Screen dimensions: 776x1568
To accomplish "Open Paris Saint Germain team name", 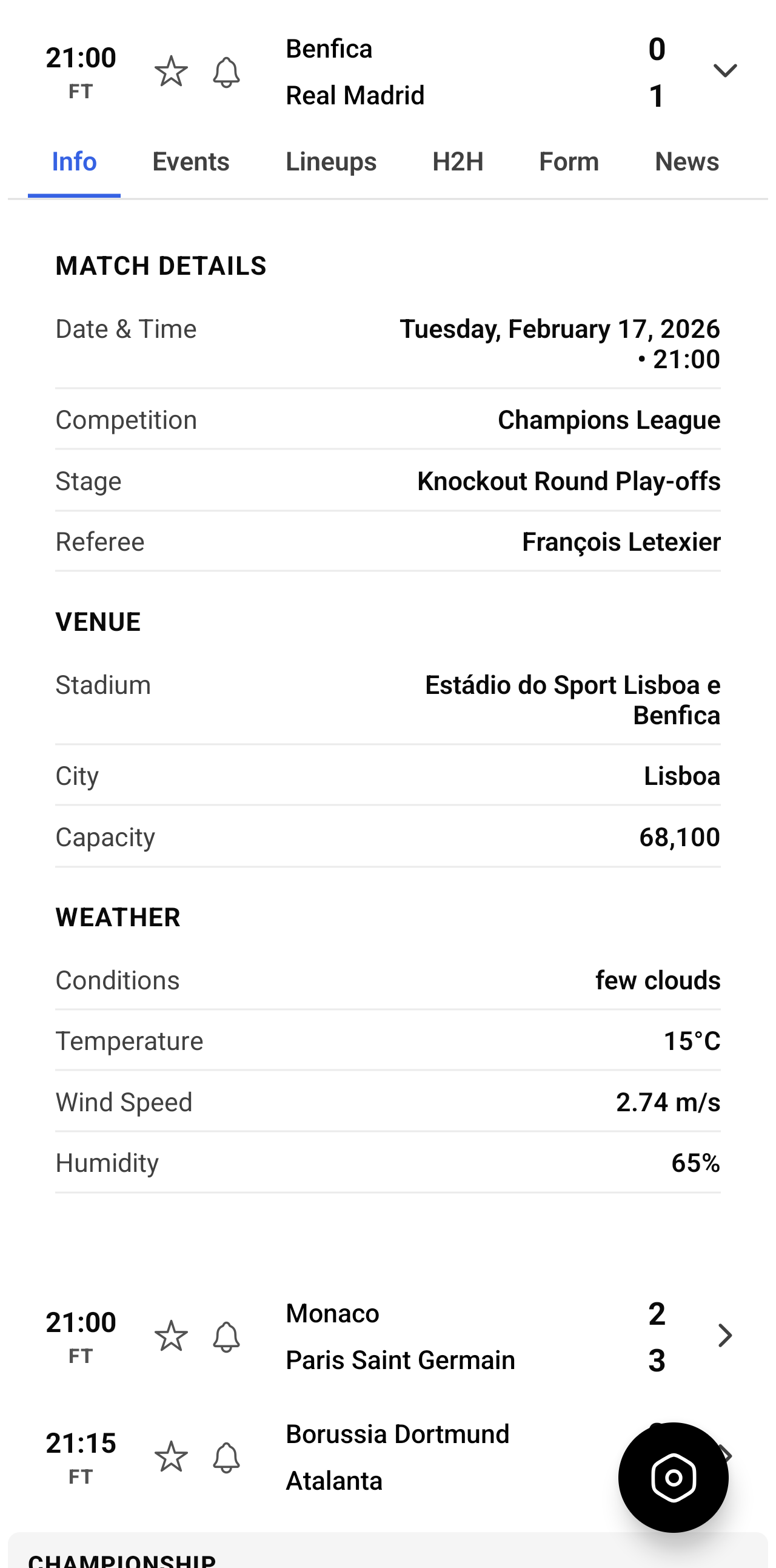I will pyautogui.click(x=400, y=1360).
